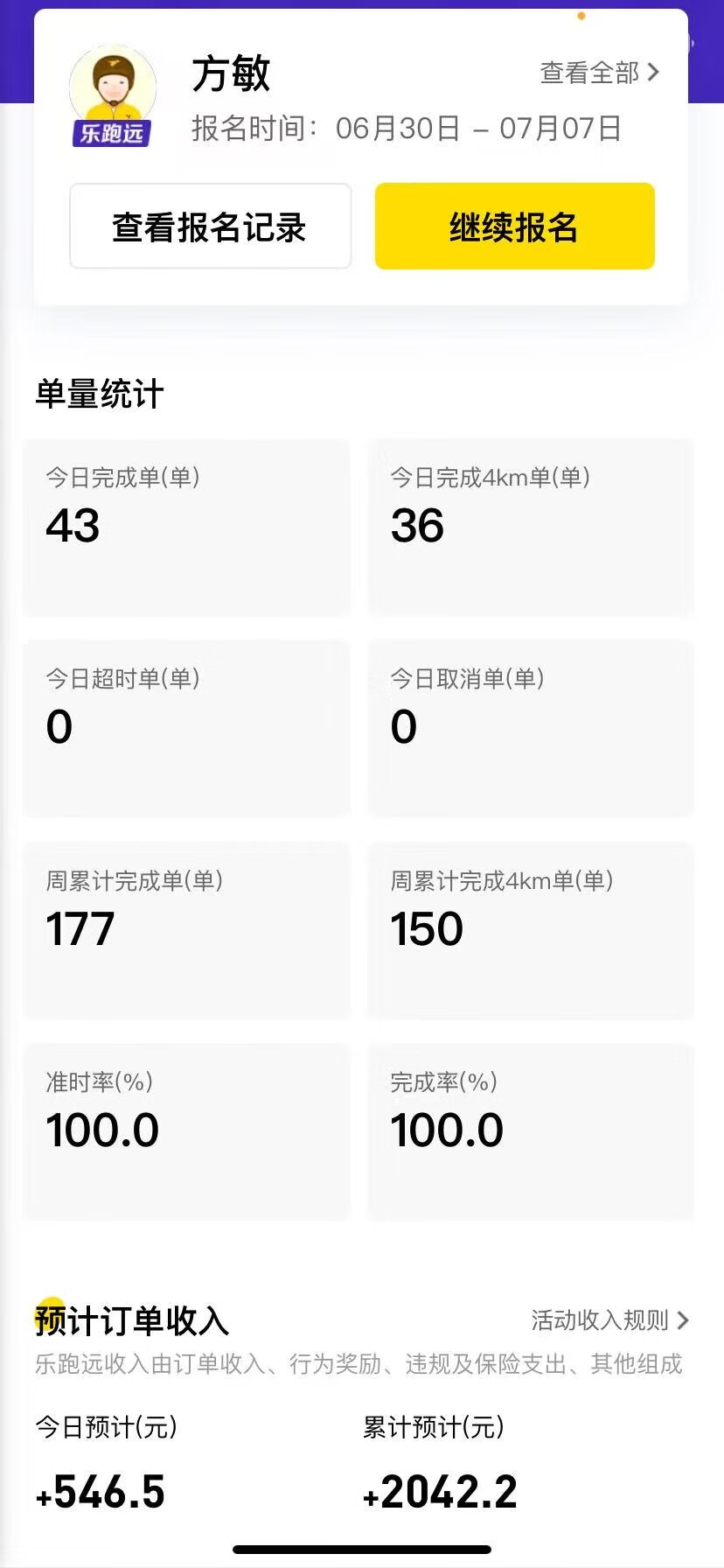Open the 活动收入规则 link

click(x=610, y=1319)
